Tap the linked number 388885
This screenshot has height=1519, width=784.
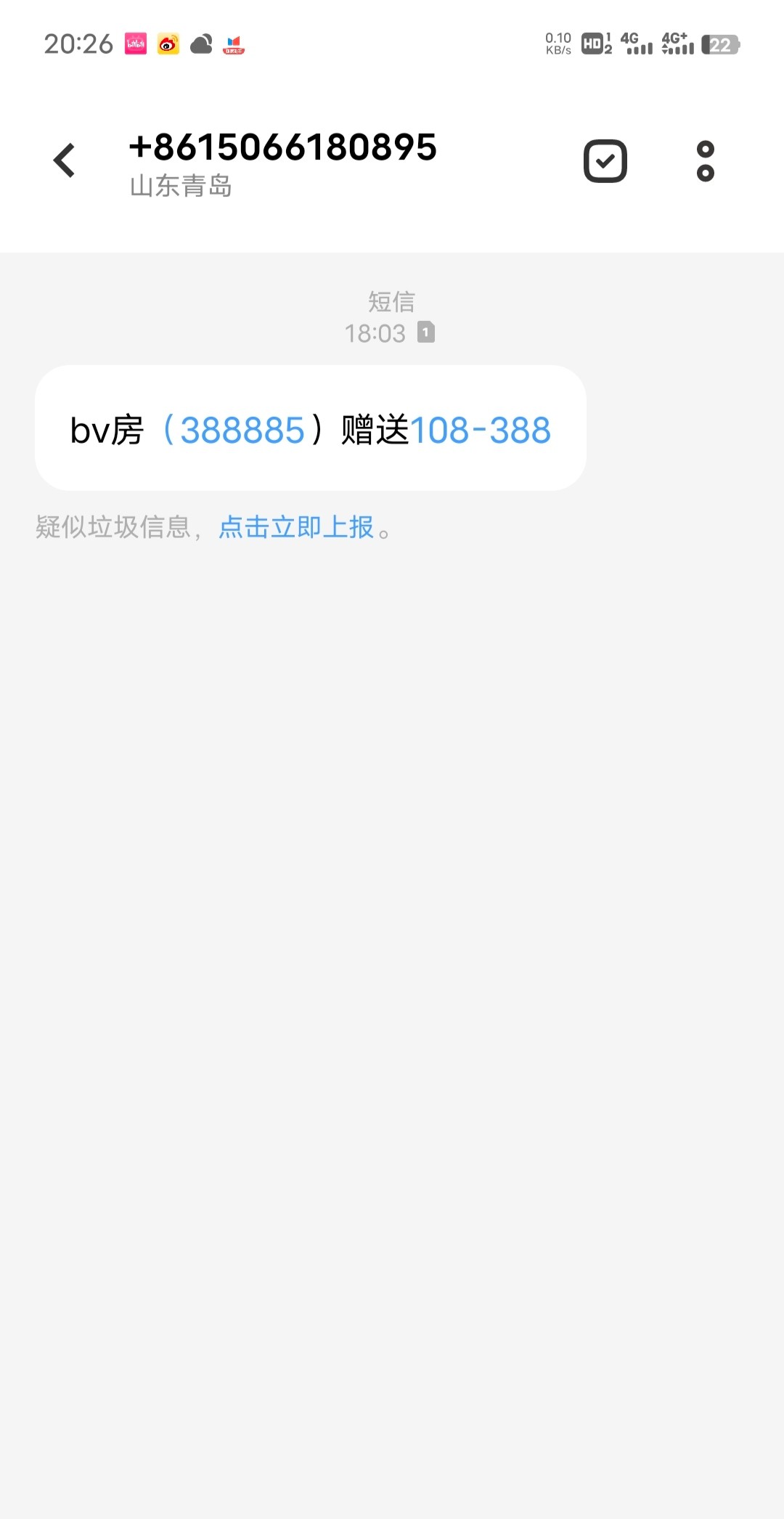click(242, 430)
